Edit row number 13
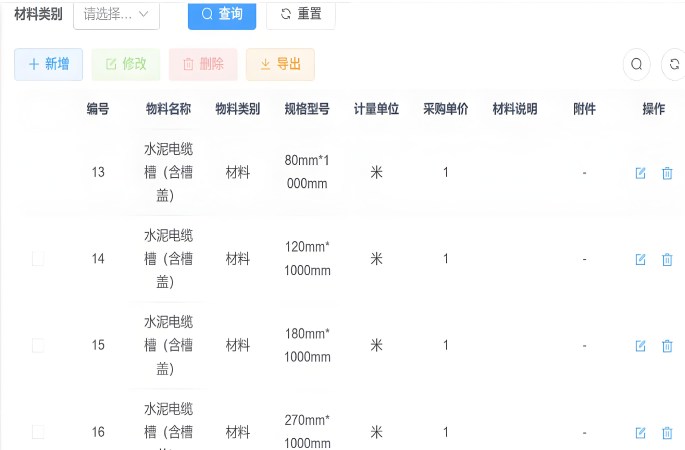This screenshot has height=450, width=685. point(641,173)
